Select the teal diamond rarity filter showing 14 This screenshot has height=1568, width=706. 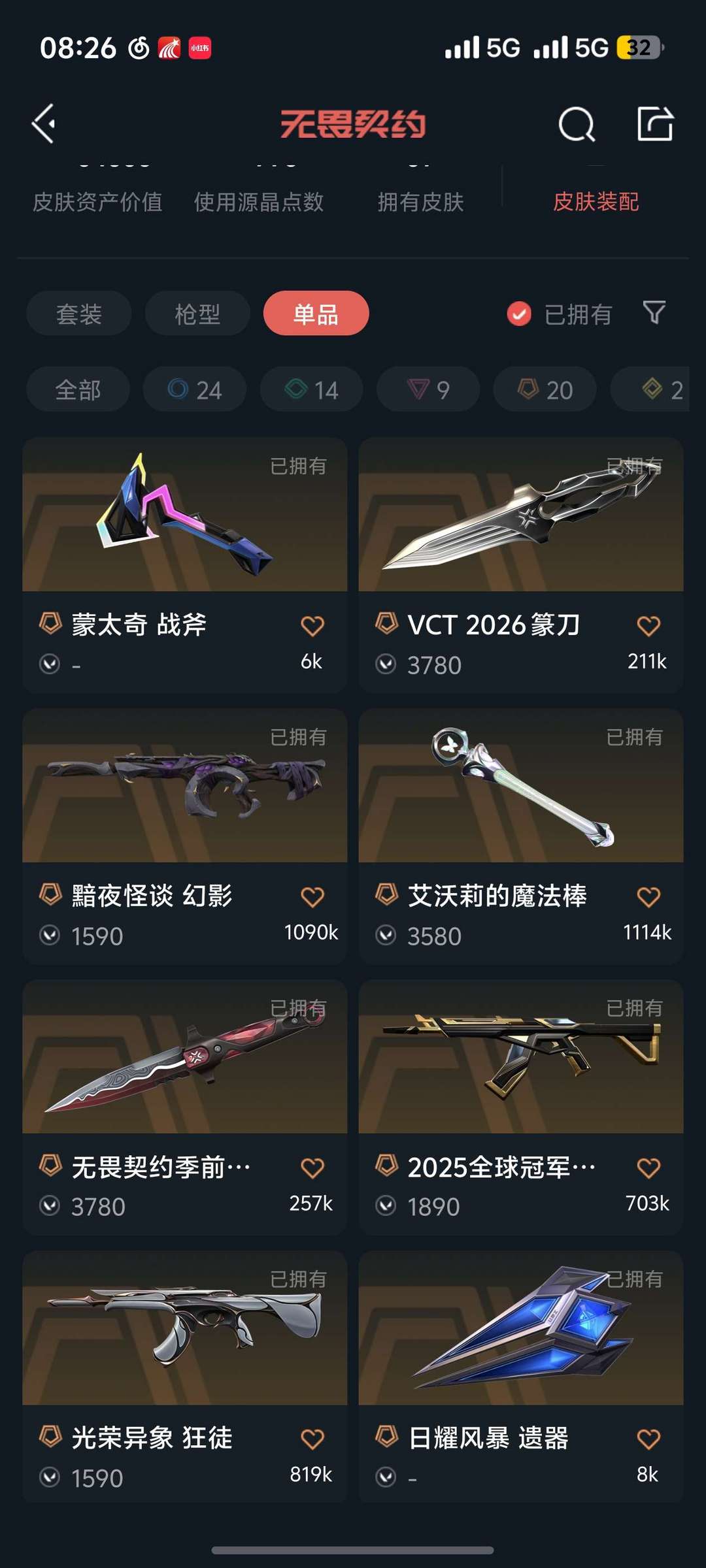point(311,389)
